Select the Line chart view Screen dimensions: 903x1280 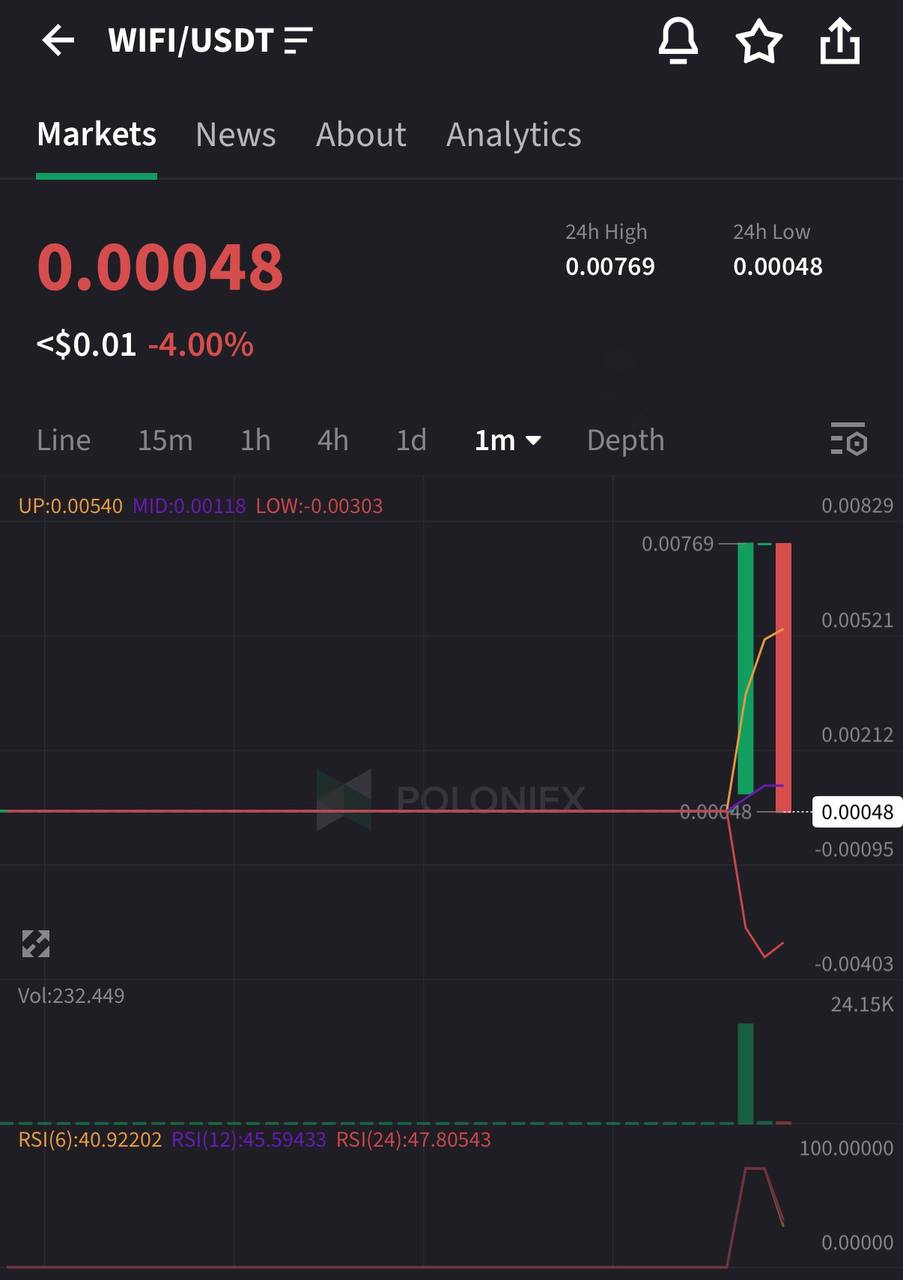(x=63, y=440)
